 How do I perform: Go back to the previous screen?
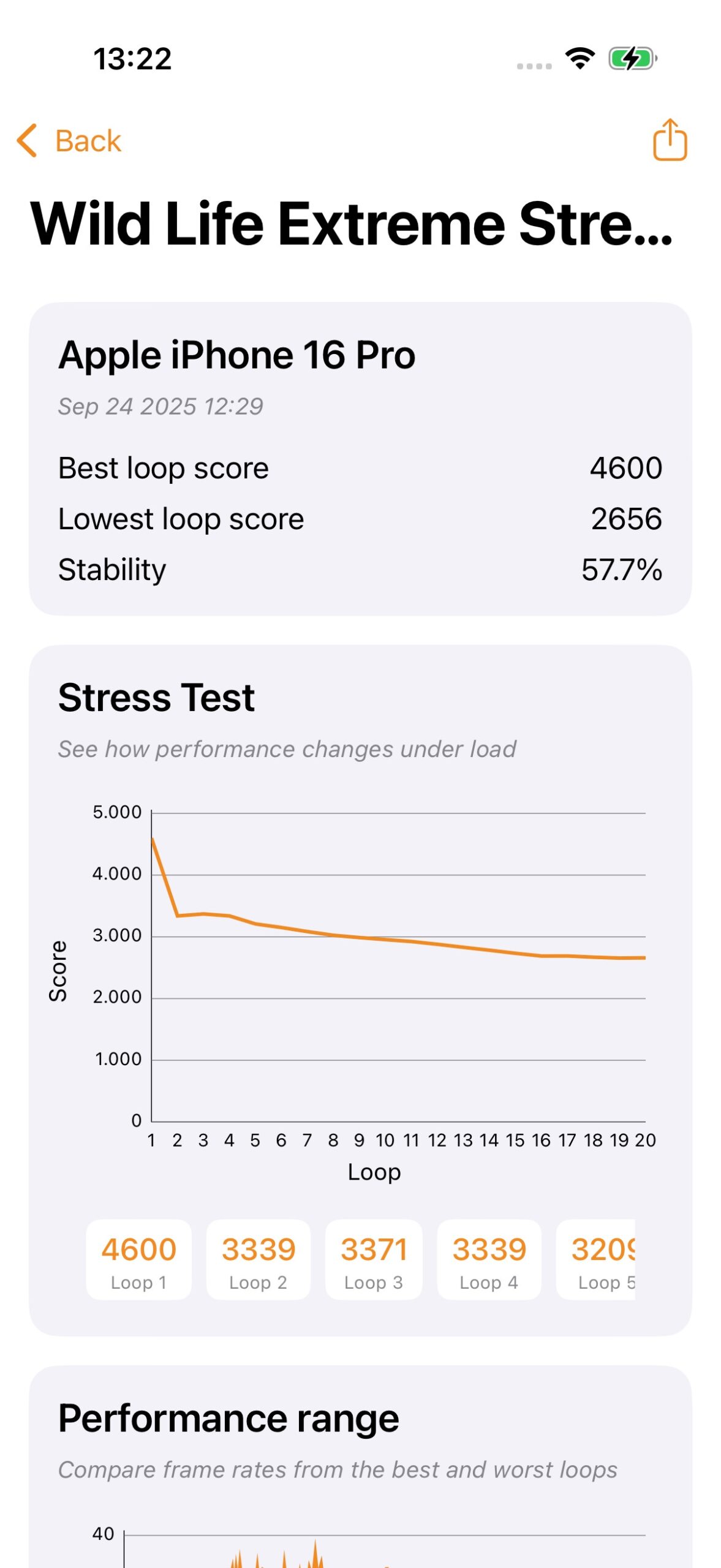[69, 141]
